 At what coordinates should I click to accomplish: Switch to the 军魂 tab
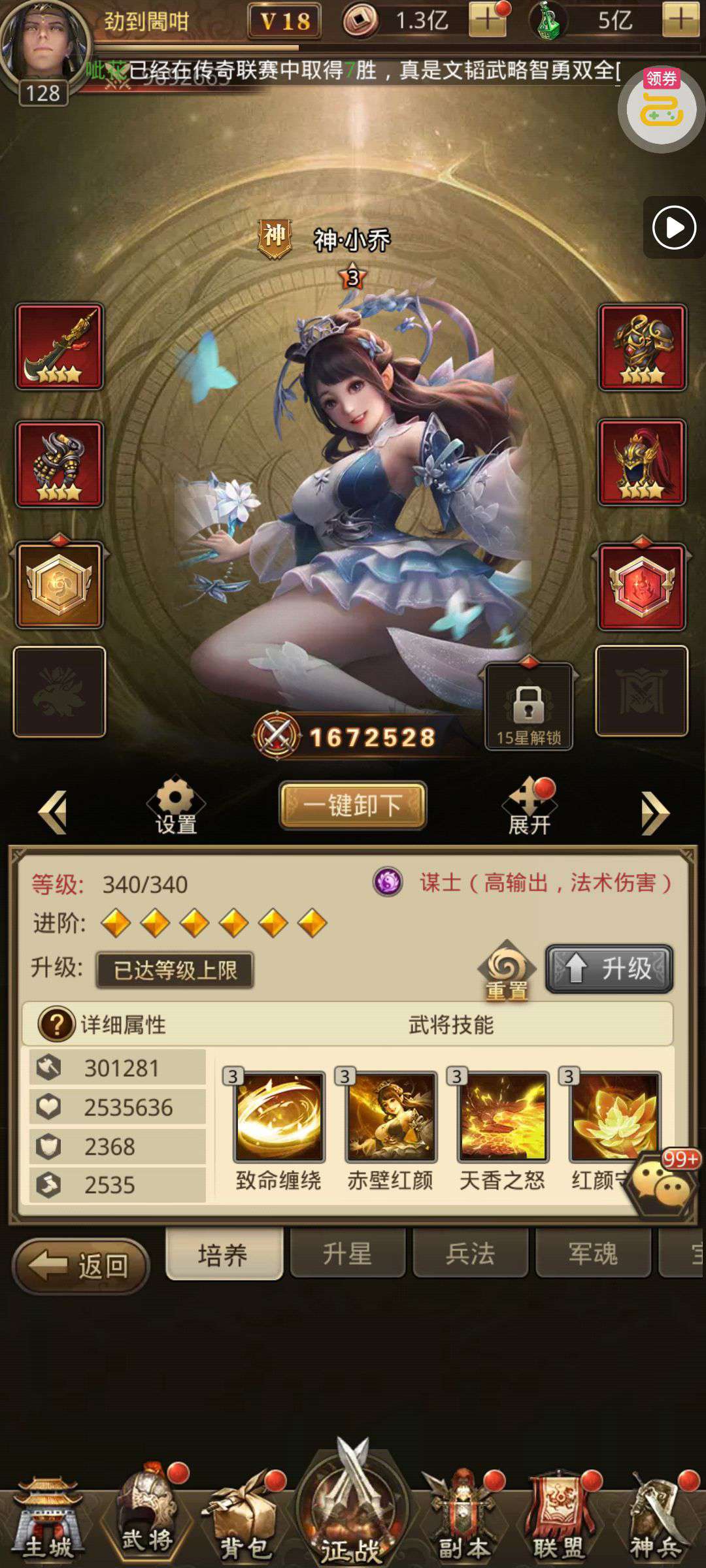point(593,1254)
